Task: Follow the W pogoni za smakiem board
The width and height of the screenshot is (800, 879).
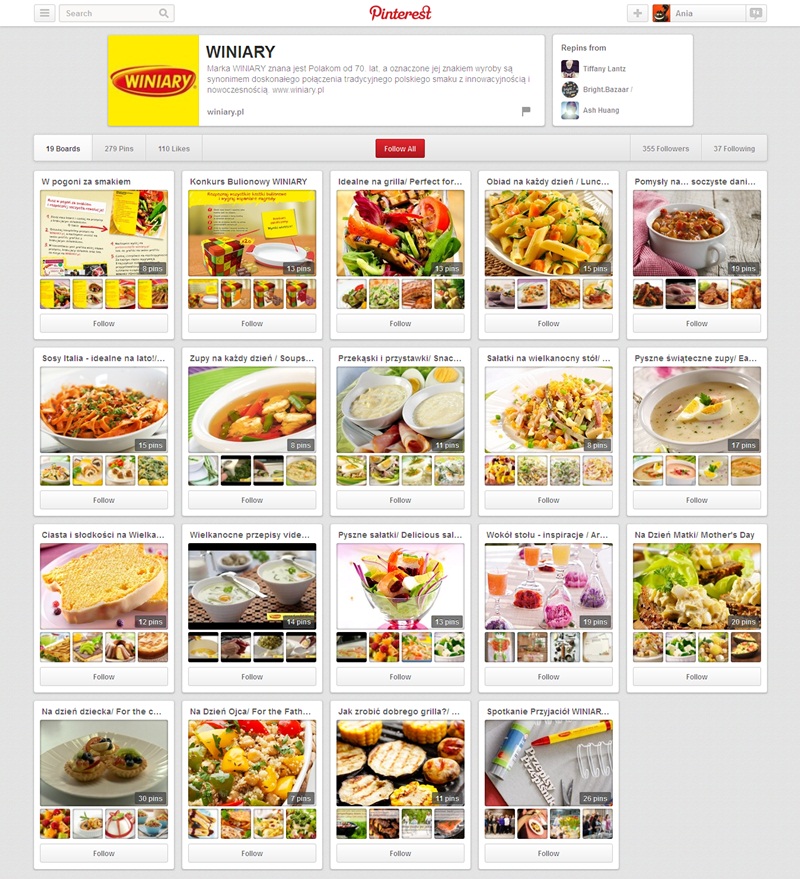Action: (104, 323)
